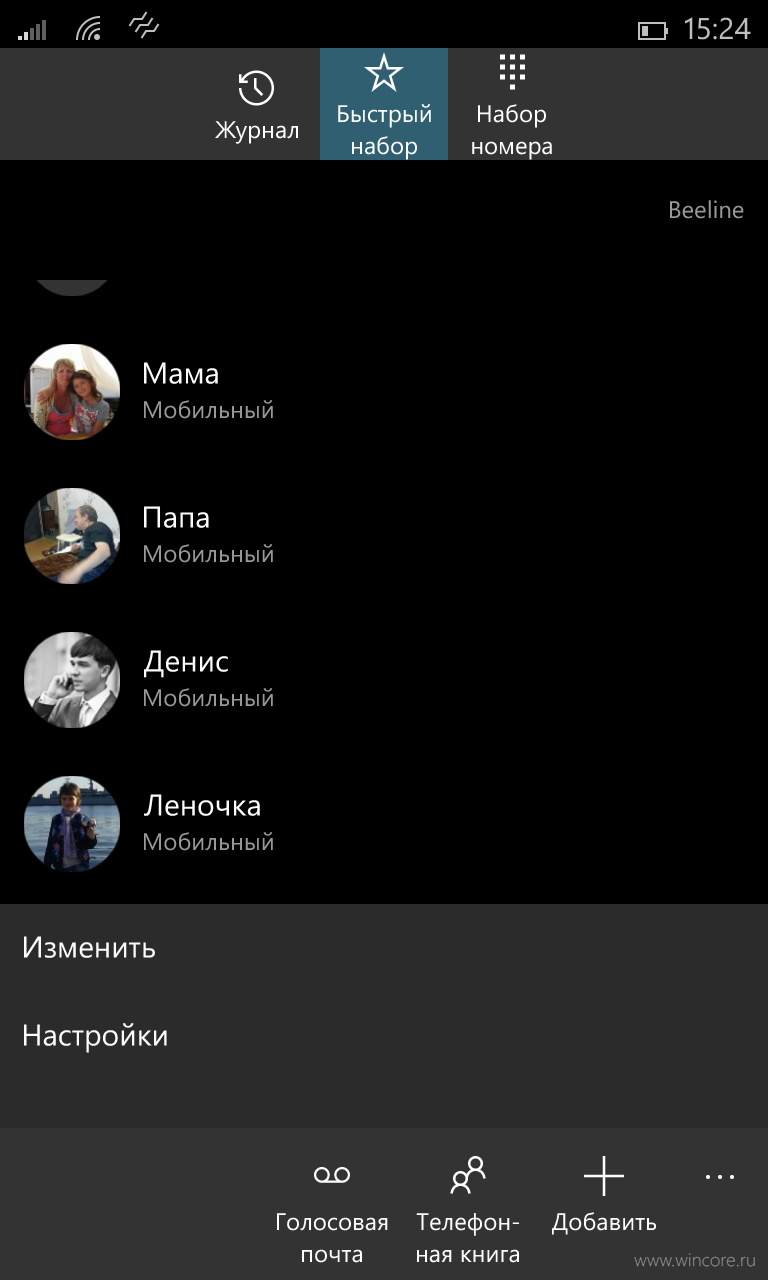Call Мама from speed dial
The height and width of the screenshot is (1280, 768).
pos(384,392)
